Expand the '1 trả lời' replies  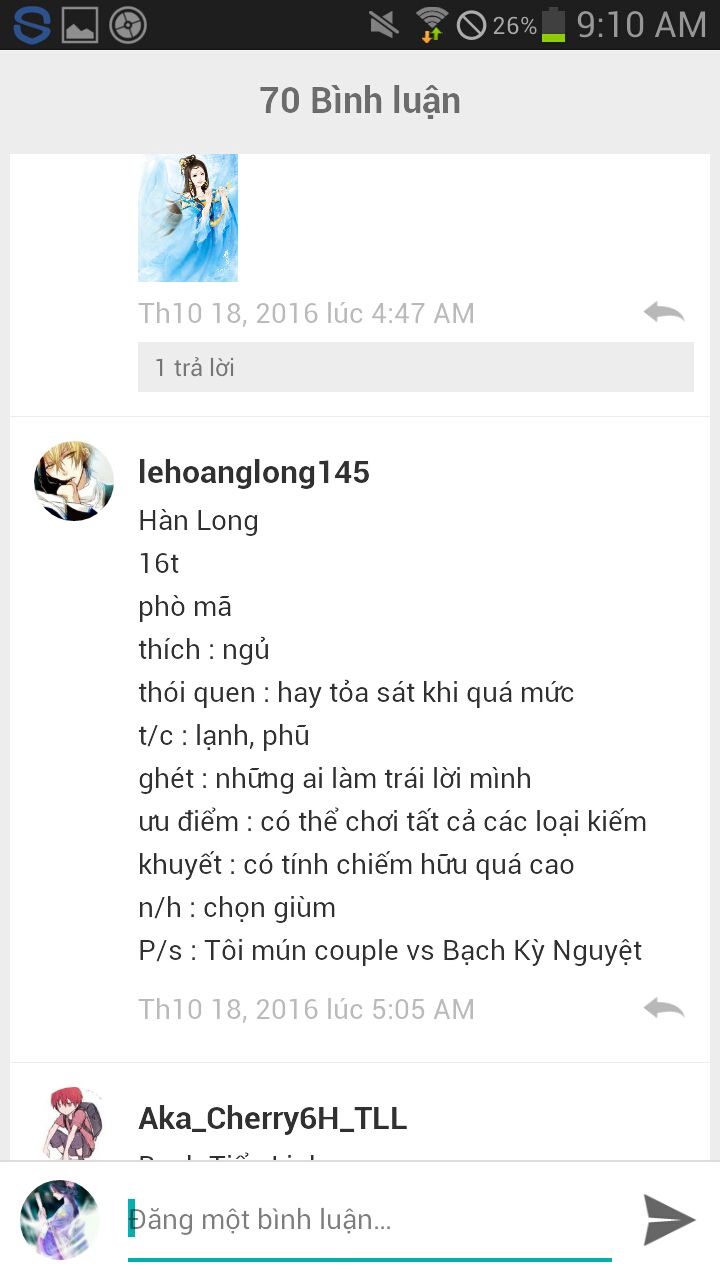click(416, 367)
